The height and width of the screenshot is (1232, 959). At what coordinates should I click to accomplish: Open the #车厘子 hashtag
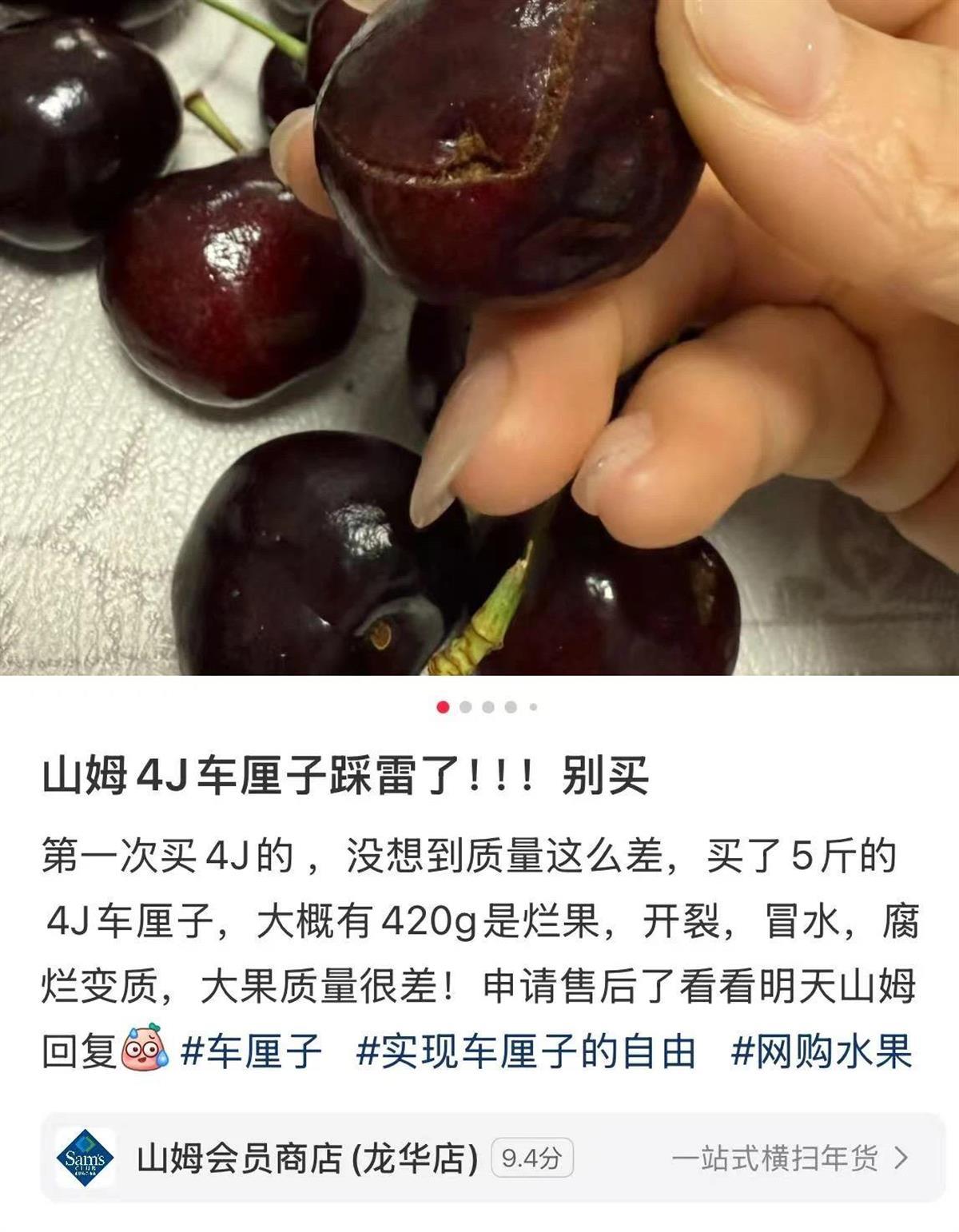(252, 1051)
